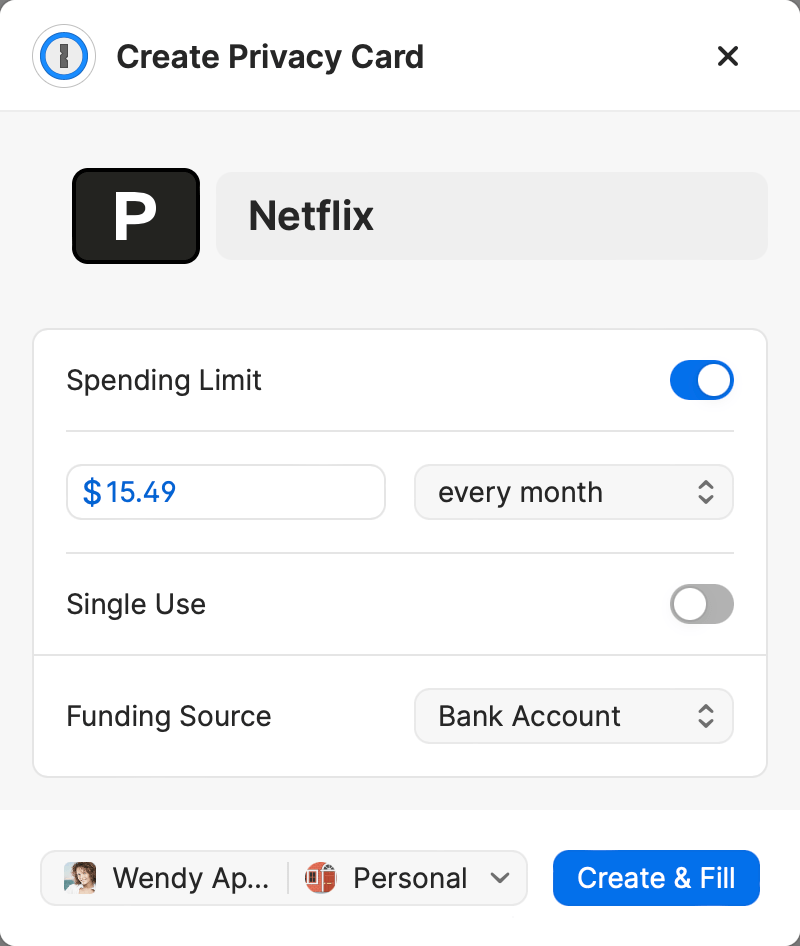Click the red Personal vault door icon
This screenshot has height=946, width=800.
319,878
